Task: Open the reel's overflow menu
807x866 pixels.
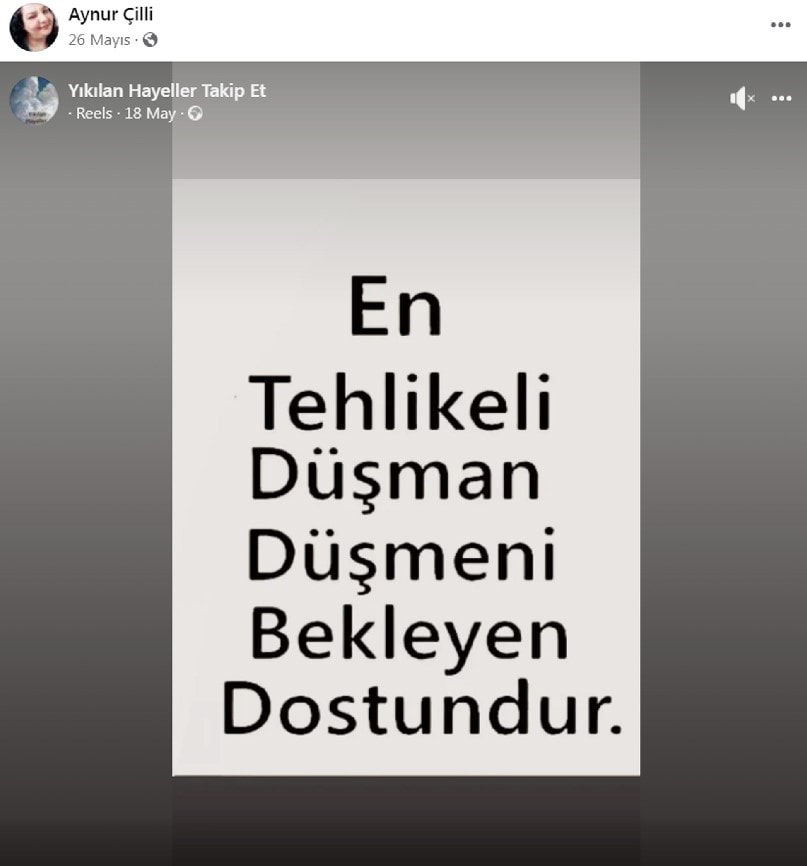Action: tap(781, 98)
